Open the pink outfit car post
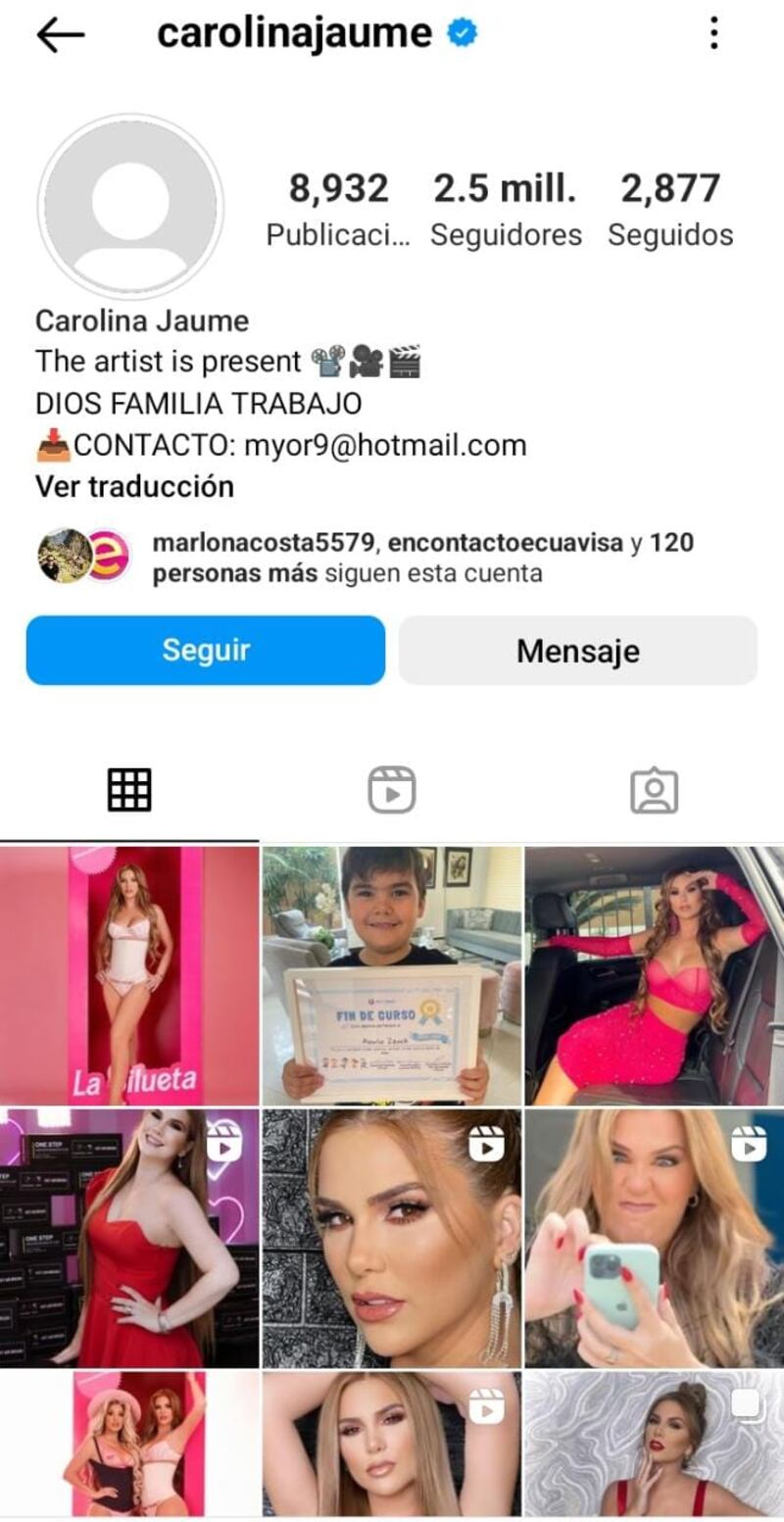Image resolution: width=784 pixels, height=1522 pixels. pyautogui.click(x=654, y=975)
